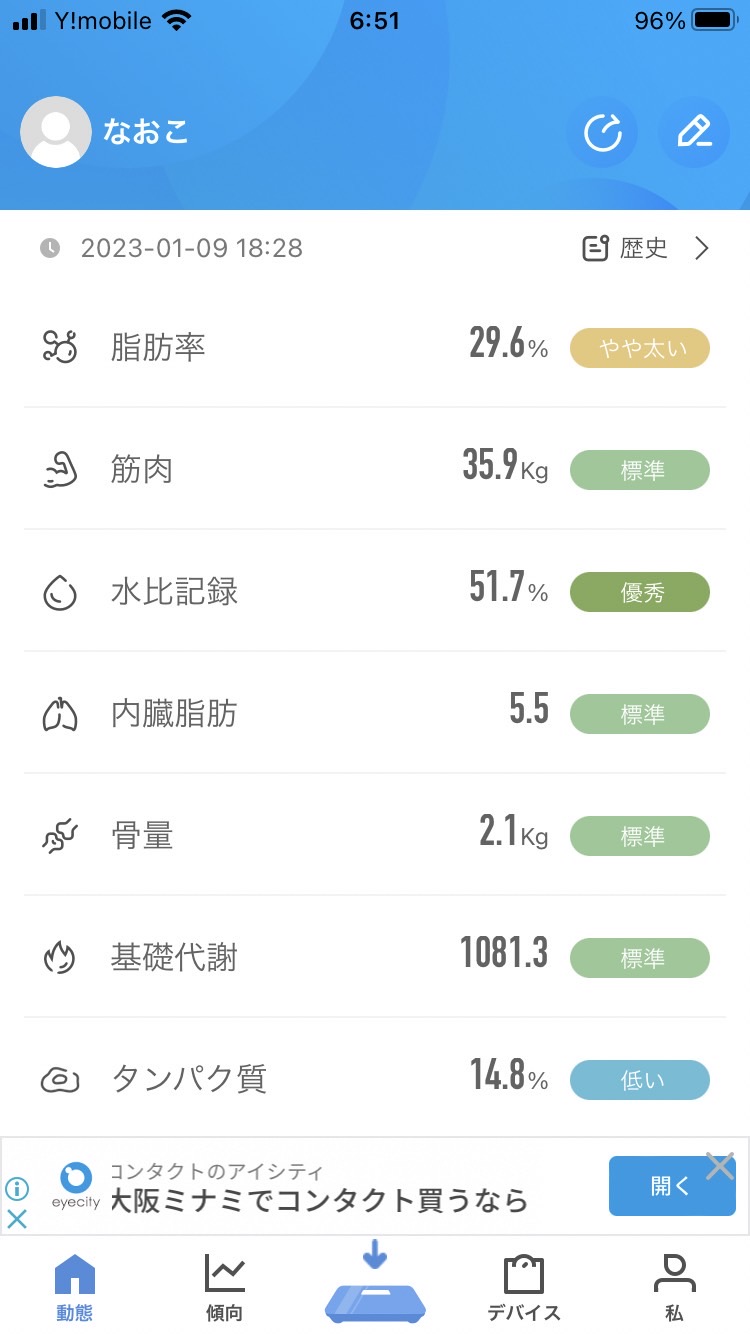Viewport: 750px width, 1334px height.
Task: Open the edit pencil icon
Action: [694, 132]
